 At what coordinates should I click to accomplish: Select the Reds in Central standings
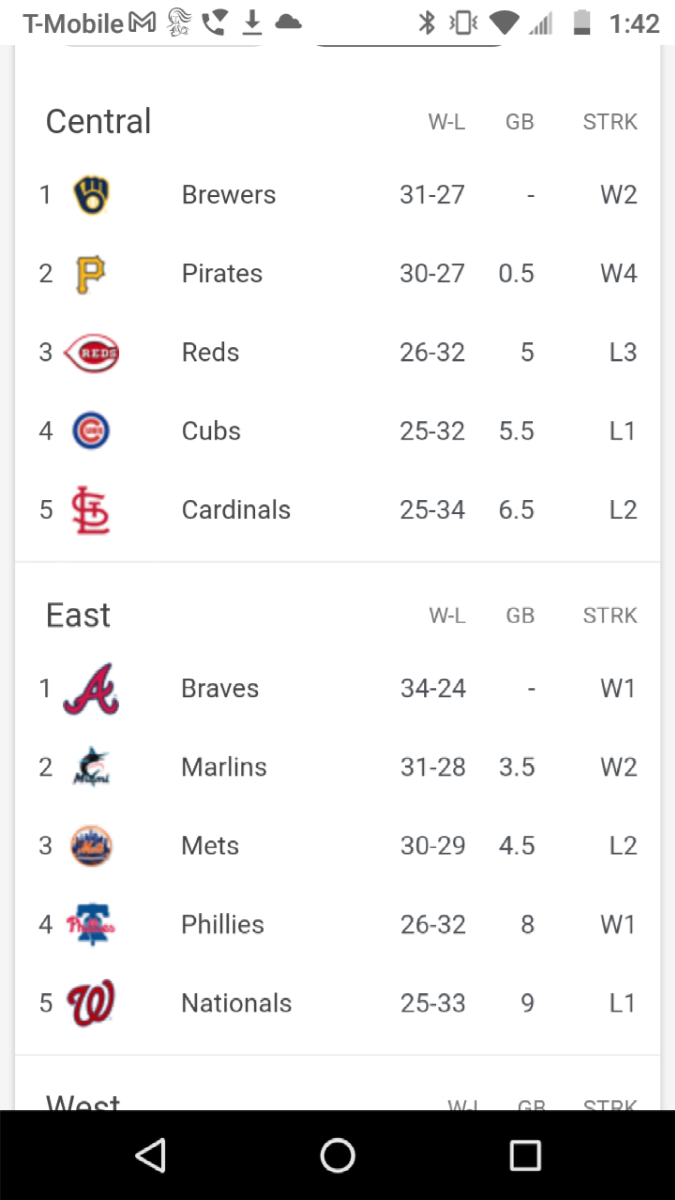coord(337,352)
